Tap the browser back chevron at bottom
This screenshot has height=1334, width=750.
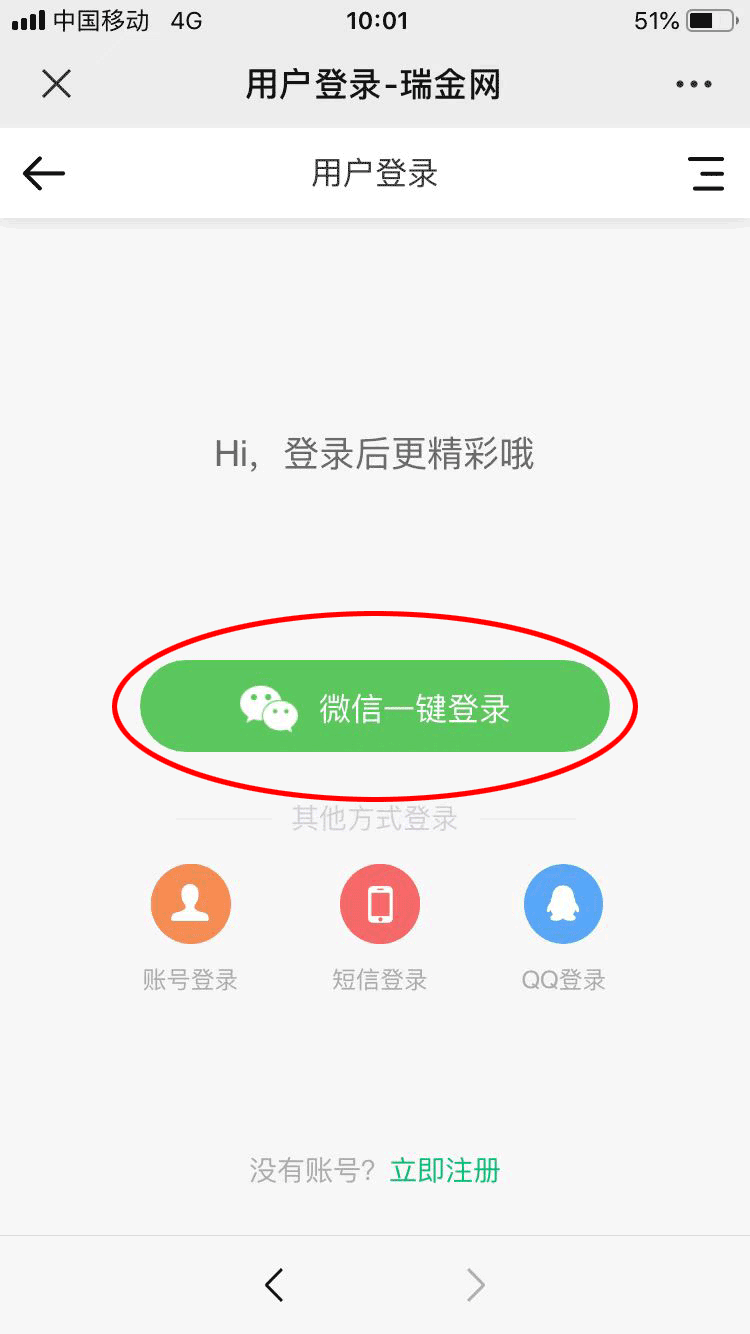274,1284
